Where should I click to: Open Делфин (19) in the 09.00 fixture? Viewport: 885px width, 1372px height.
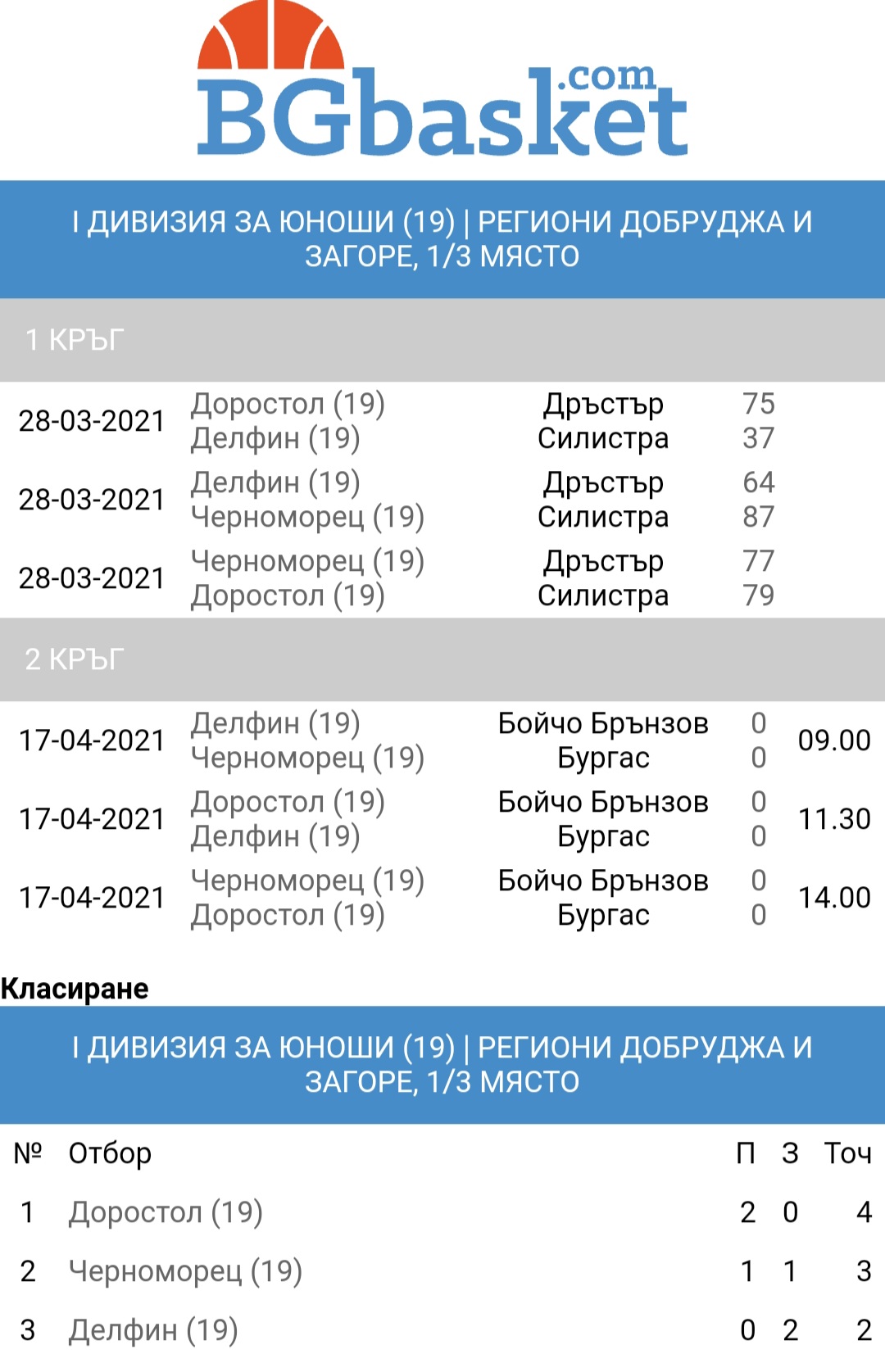tap(275, 723)
